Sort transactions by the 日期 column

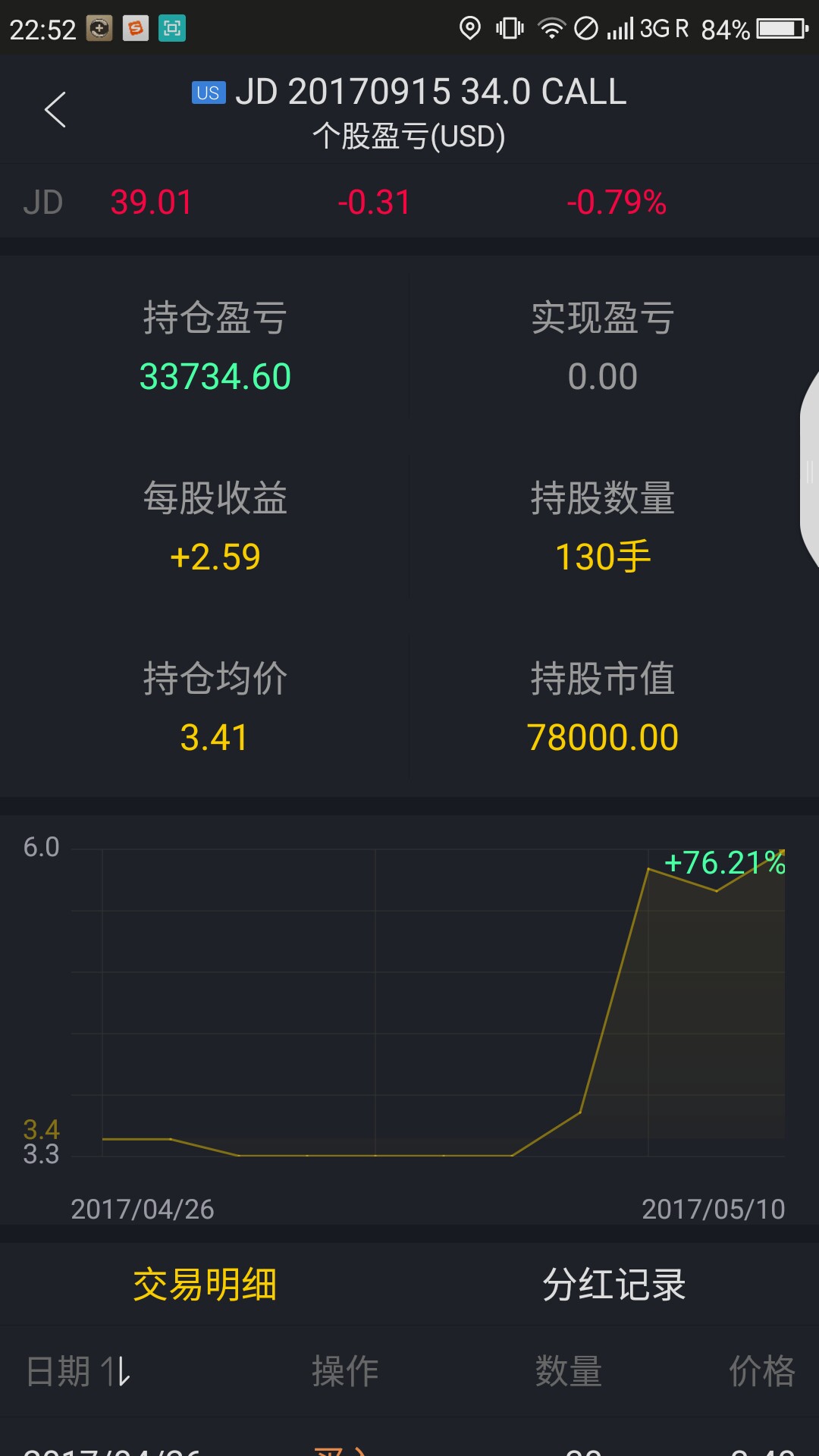coord(79,1371)
